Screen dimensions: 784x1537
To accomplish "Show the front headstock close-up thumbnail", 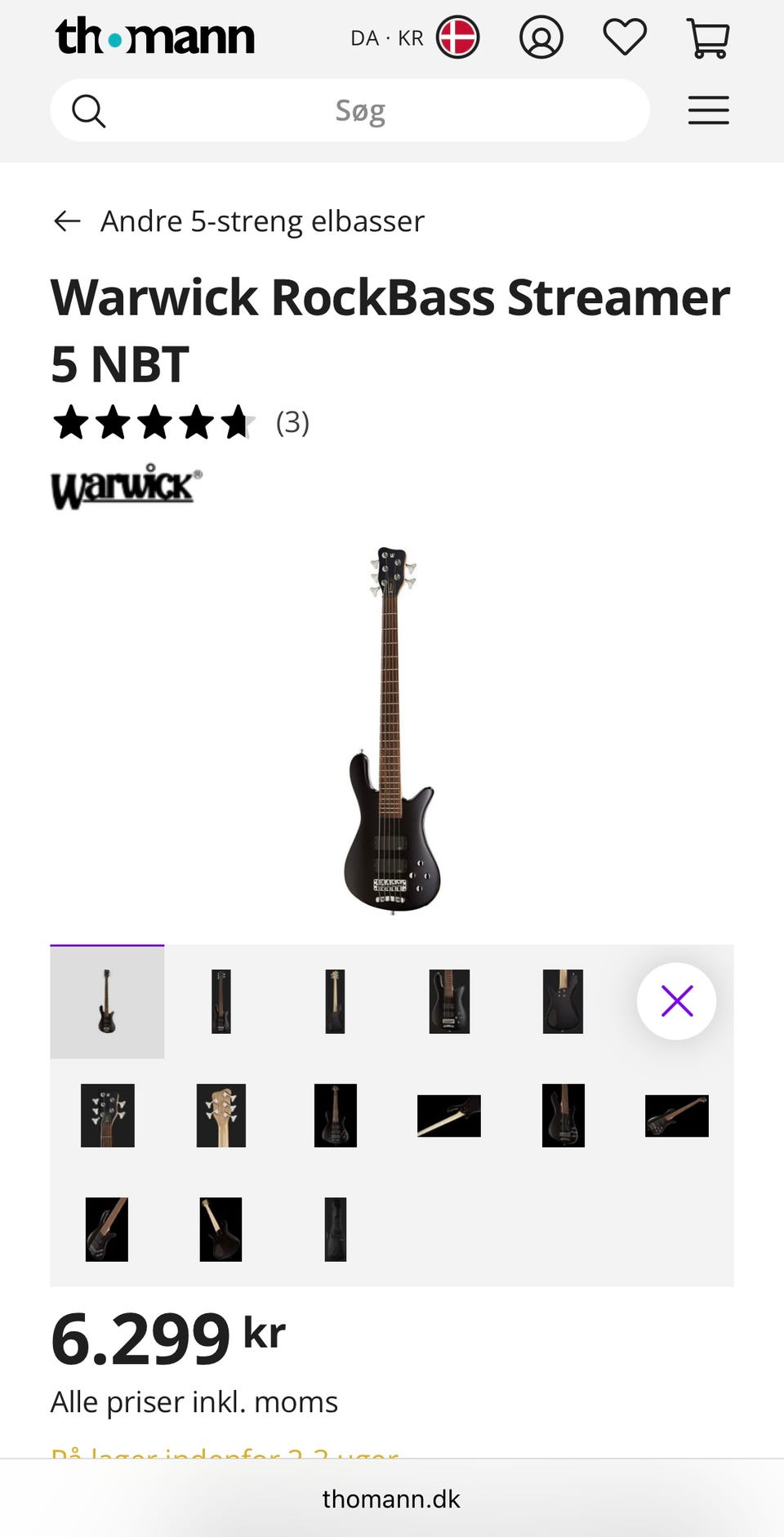I will pos(107,1116).
